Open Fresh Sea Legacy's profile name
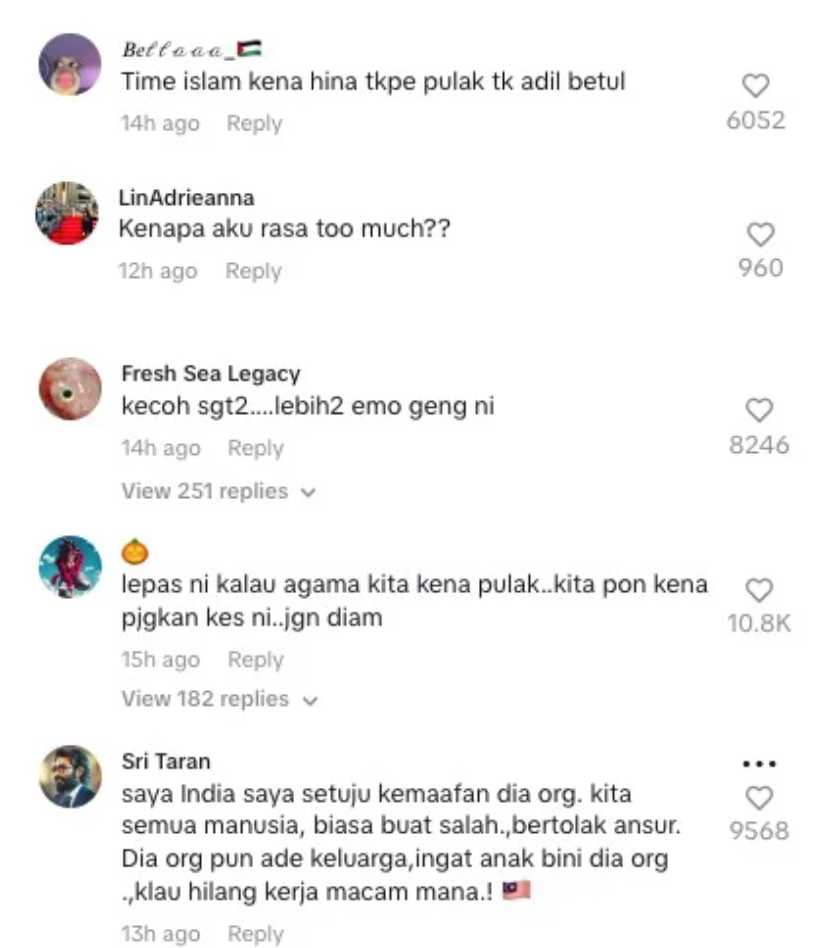The image size is (818, 948). click(x=210, y=374)
